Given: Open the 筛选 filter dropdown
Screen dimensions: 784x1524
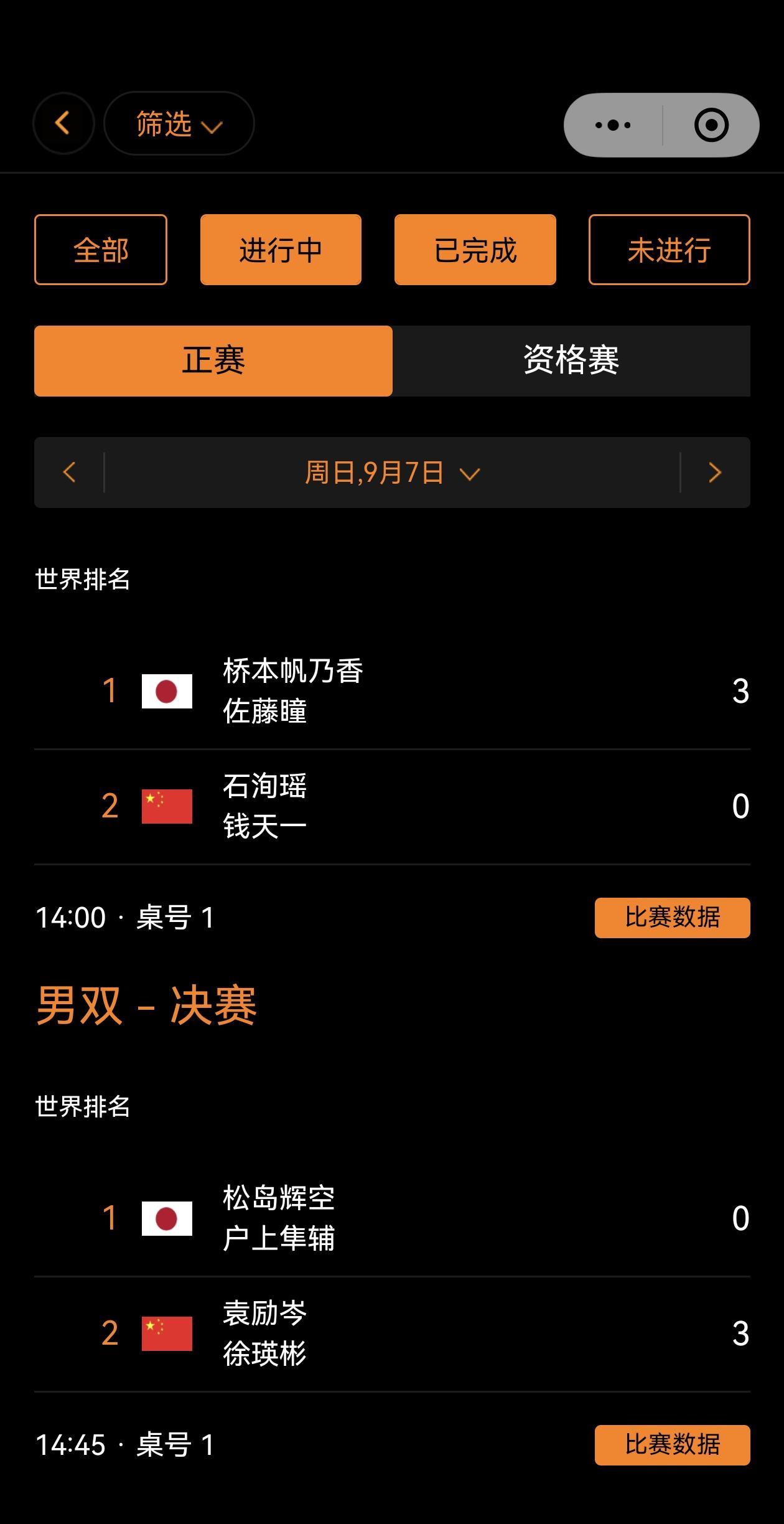Looking at the screenshot, I should (179, 123).
